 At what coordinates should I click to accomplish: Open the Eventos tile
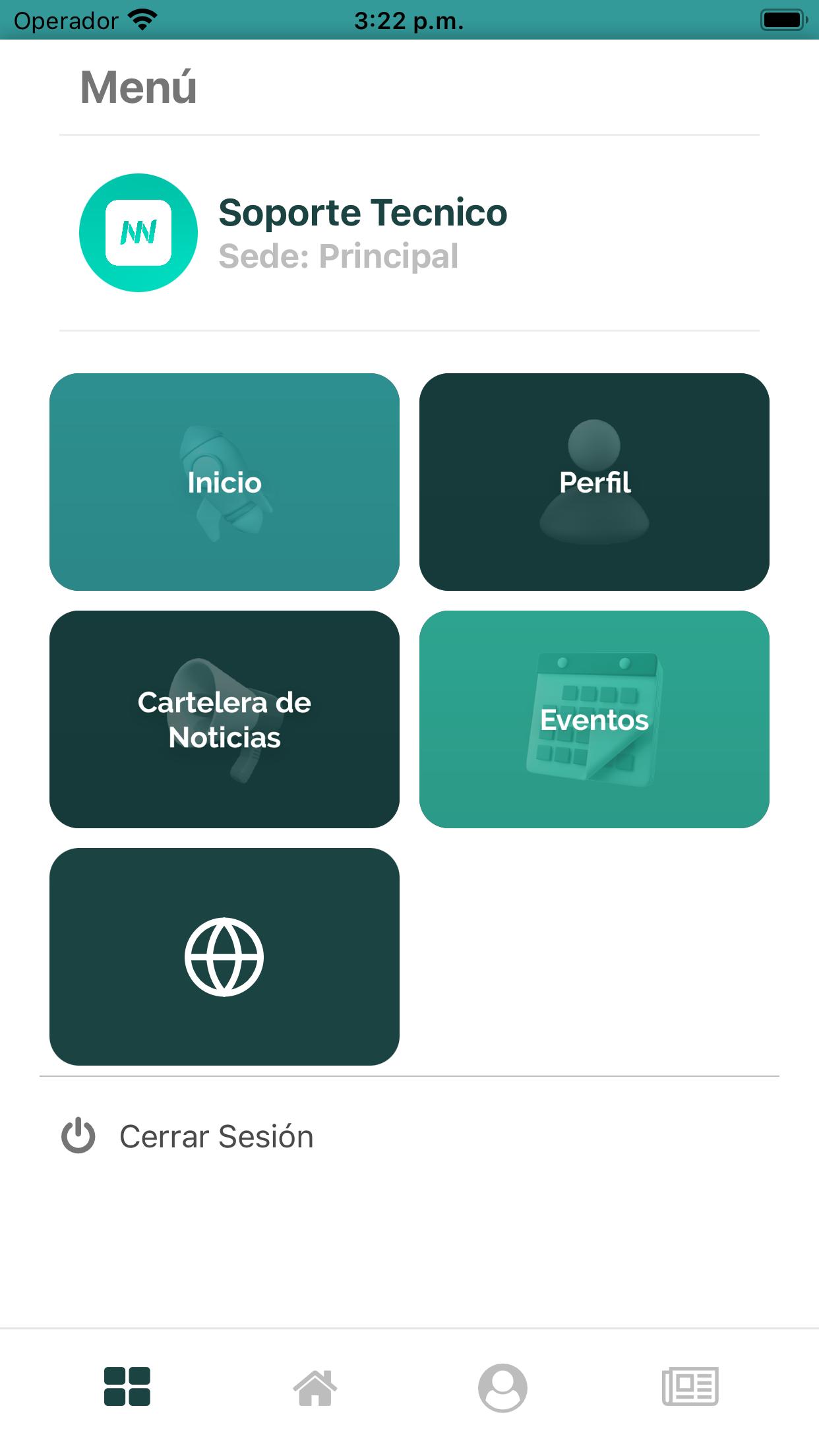tap(594, 719)
